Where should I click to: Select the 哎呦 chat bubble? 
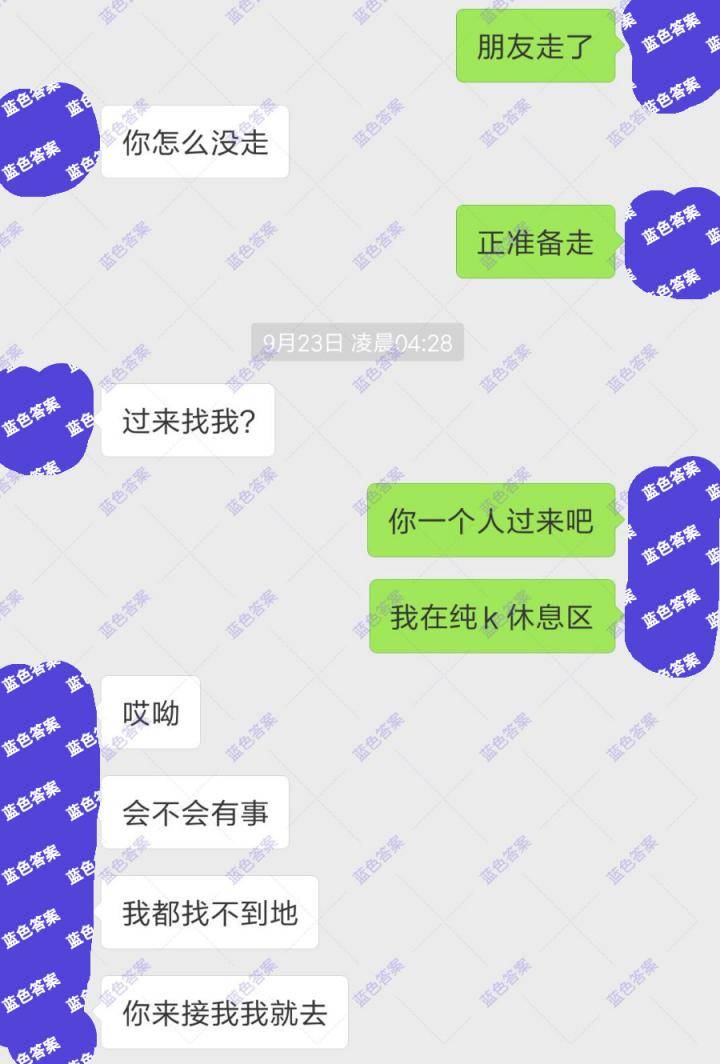tap(148, 712)
